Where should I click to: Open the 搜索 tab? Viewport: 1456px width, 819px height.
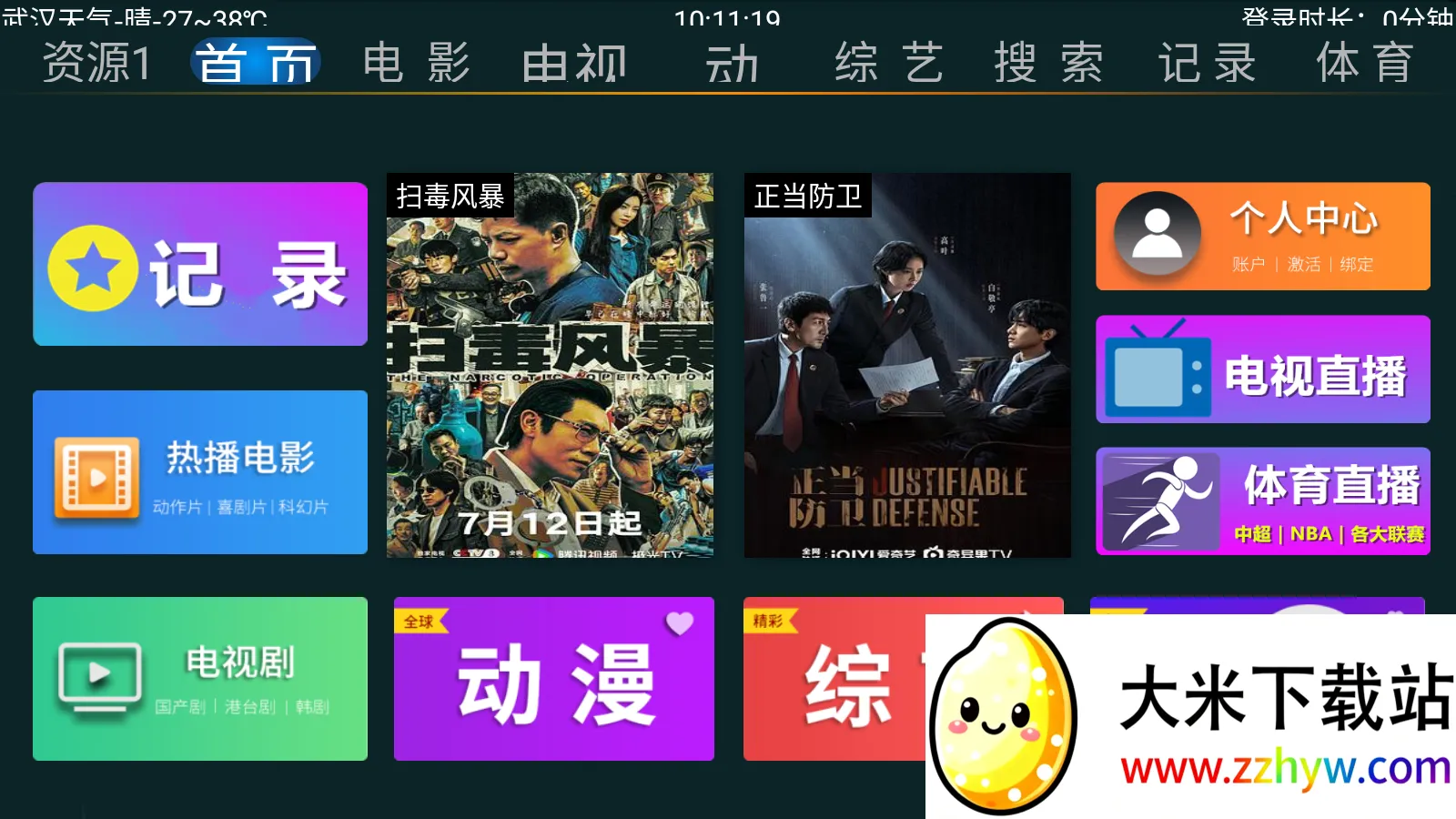(x=1048, y=63)
